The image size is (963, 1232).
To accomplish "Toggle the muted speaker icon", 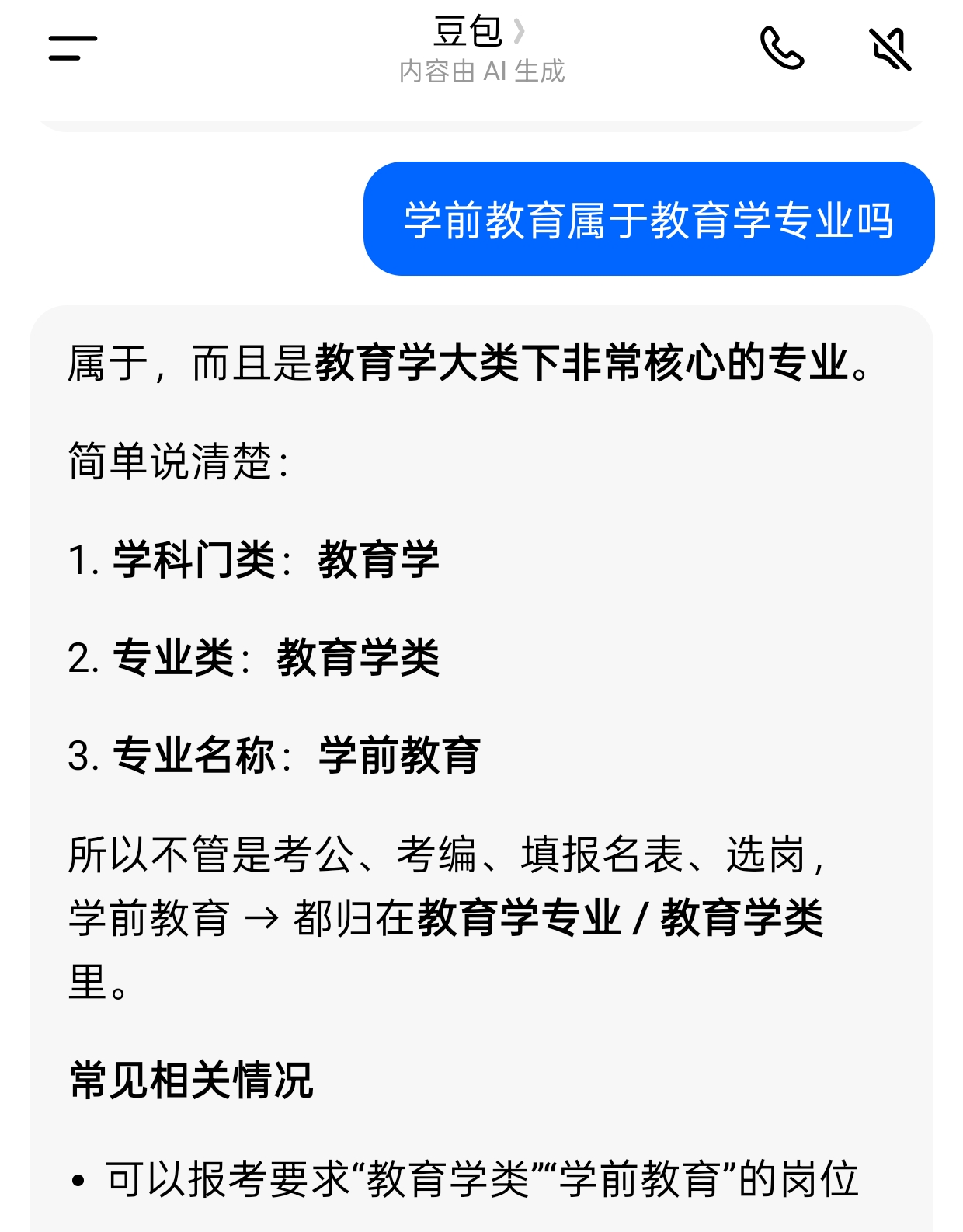I will tap(890, 48).
